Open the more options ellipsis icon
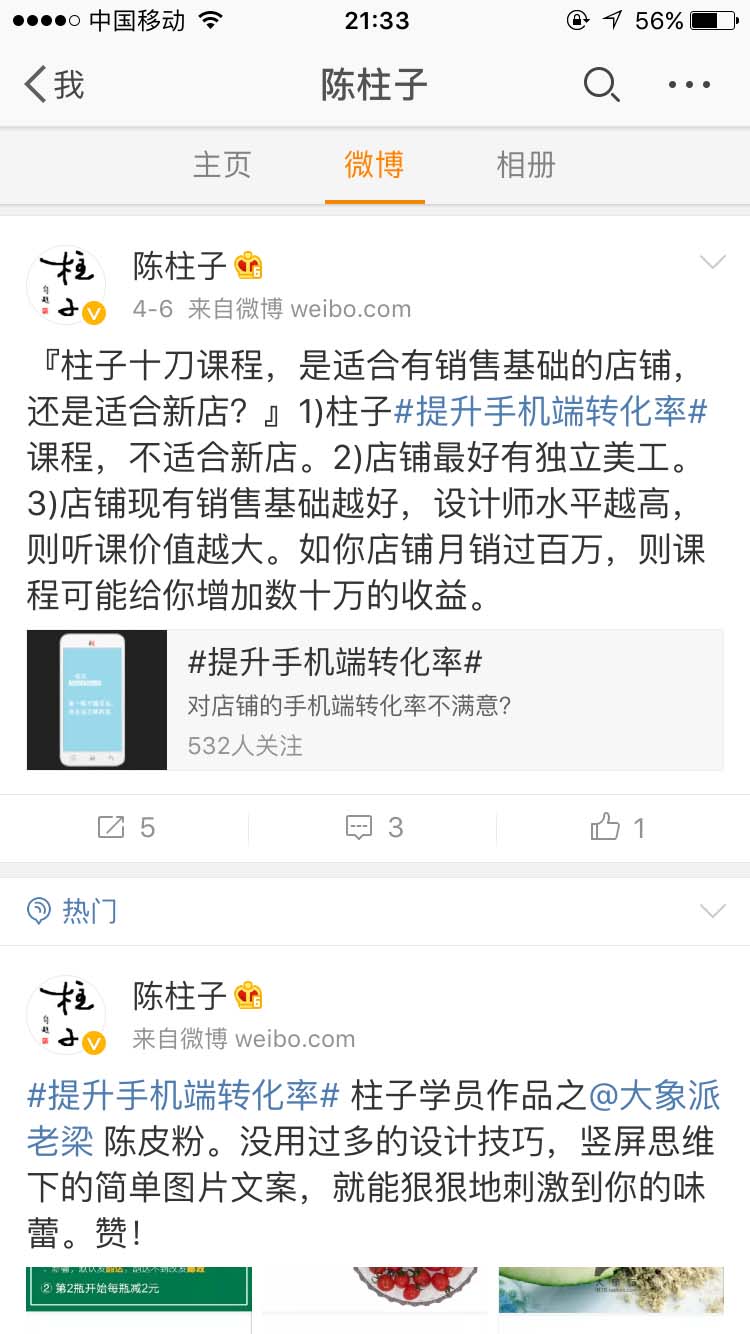The width and height of the screenshot is (750, 1334). coord(688,85)
